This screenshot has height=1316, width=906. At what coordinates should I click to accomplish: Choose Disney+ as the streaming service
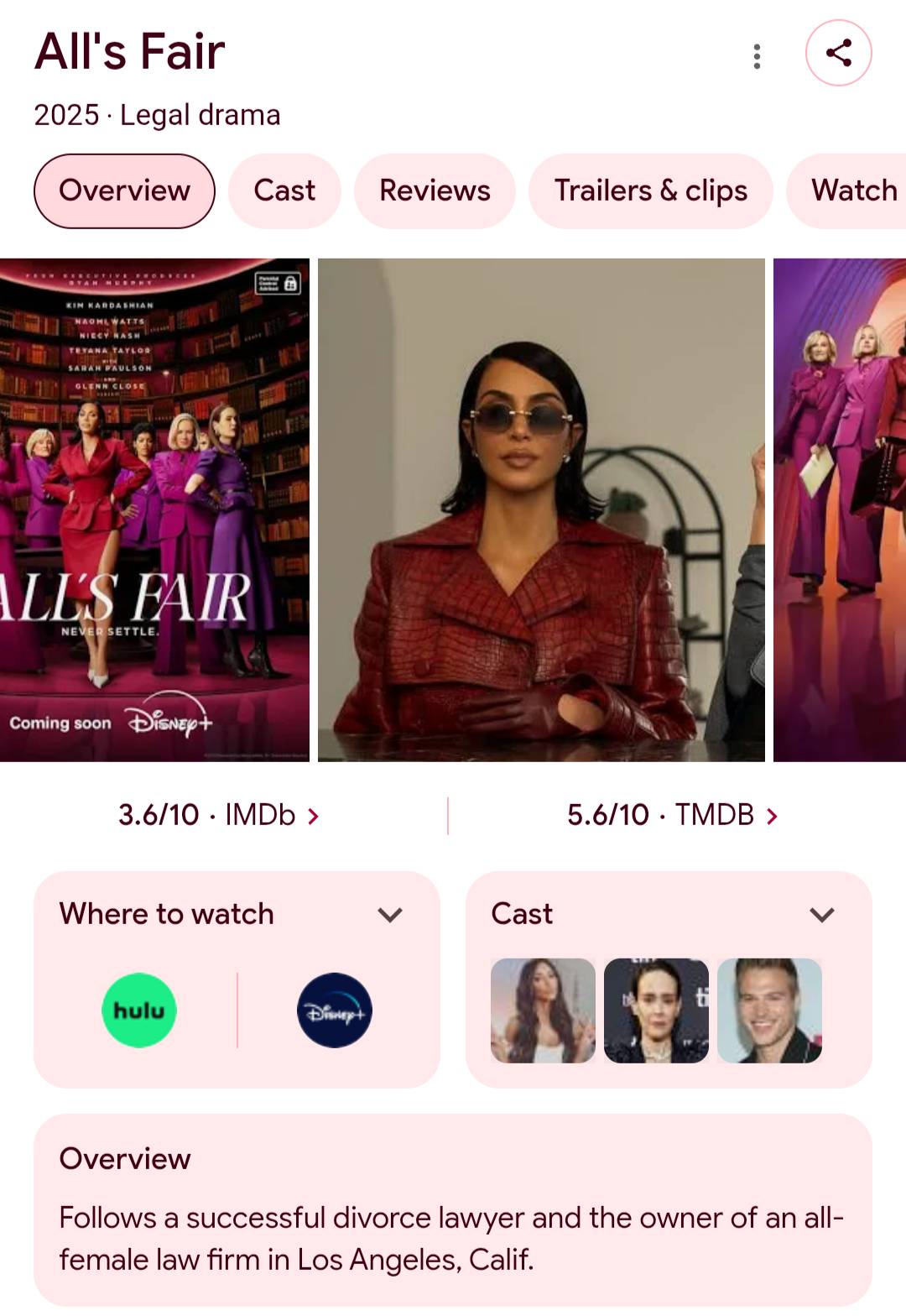[335, 1010]
